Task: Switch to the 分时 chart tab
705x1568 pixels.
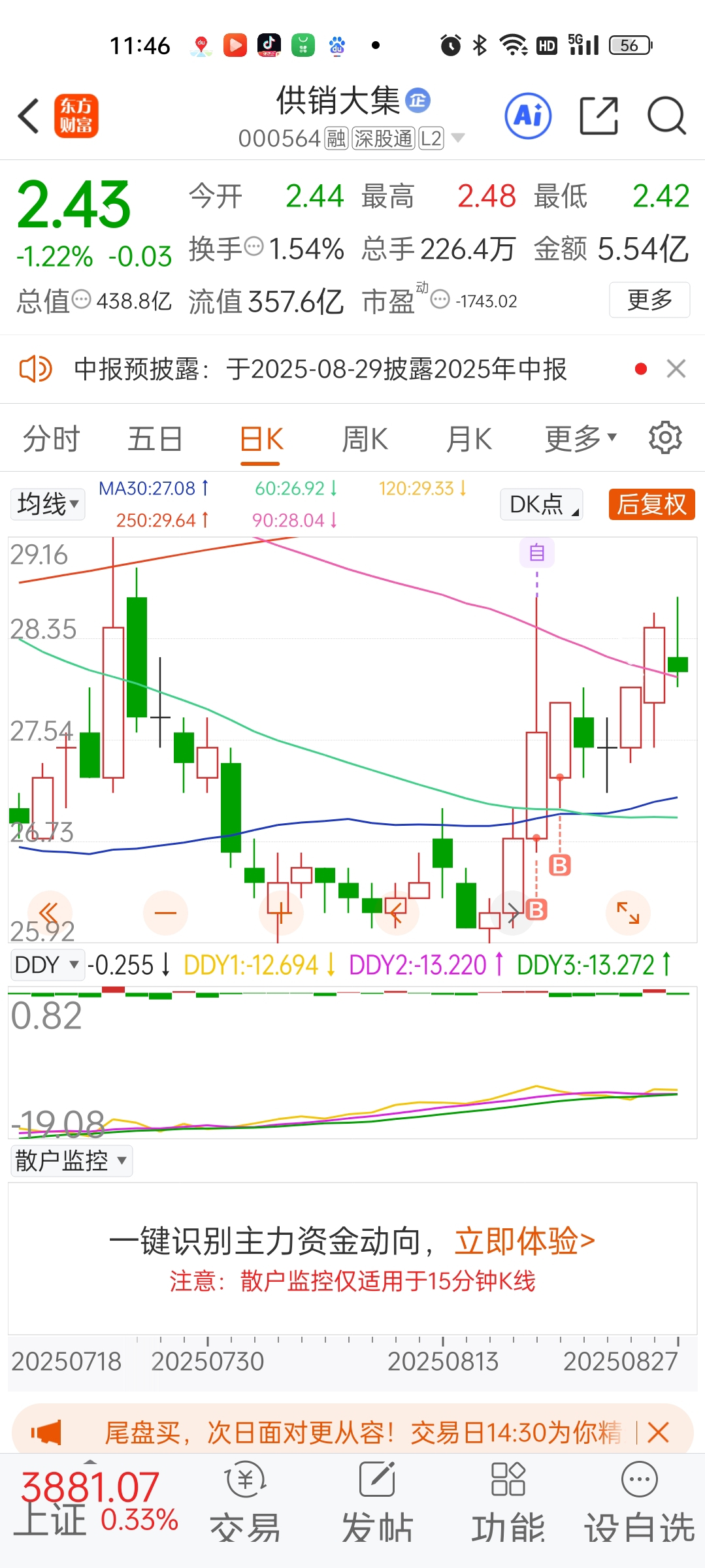Action: pos(51,438)
